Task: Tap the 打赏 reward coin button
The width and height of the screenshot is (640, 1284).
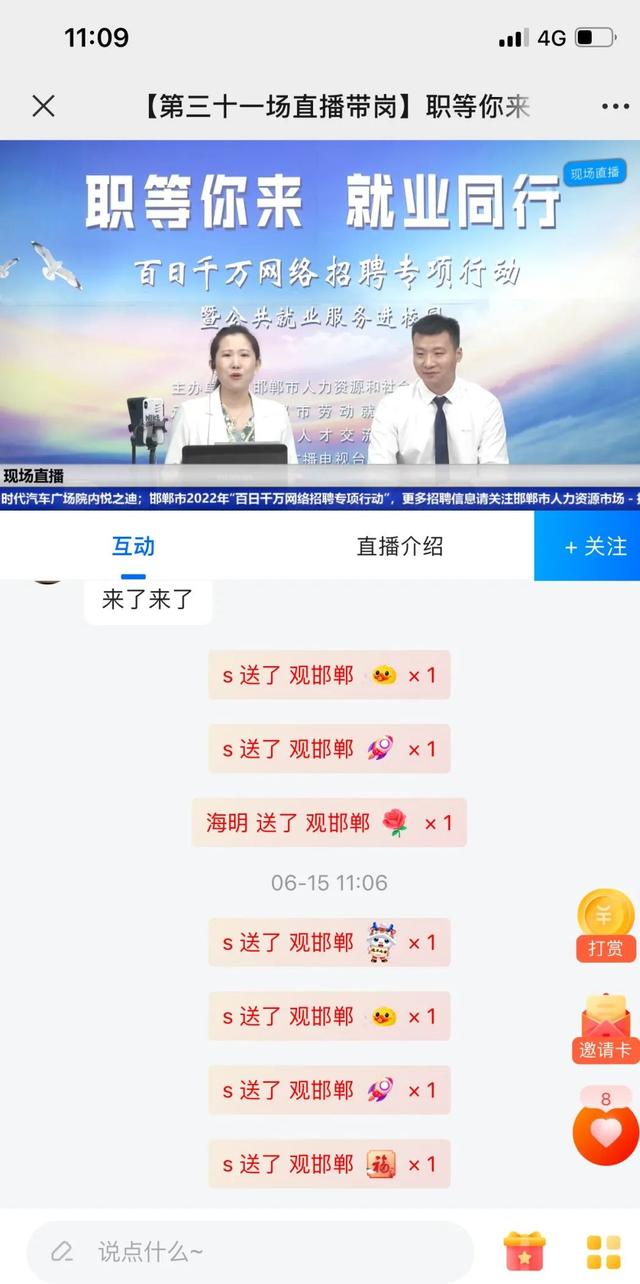Action: pos(605,924)
